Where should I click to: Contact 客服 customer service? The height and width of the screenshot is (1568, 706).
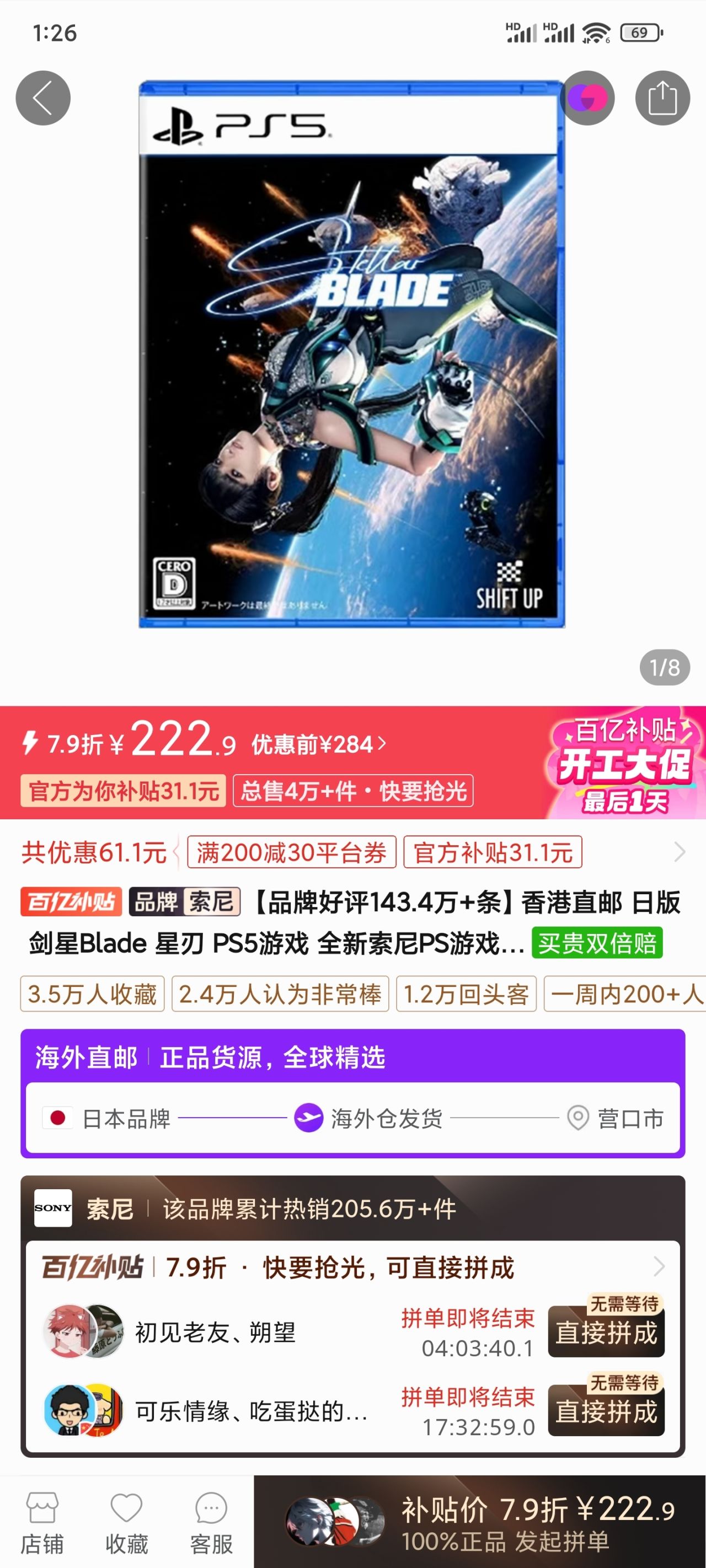click(x=211, y=1522)
